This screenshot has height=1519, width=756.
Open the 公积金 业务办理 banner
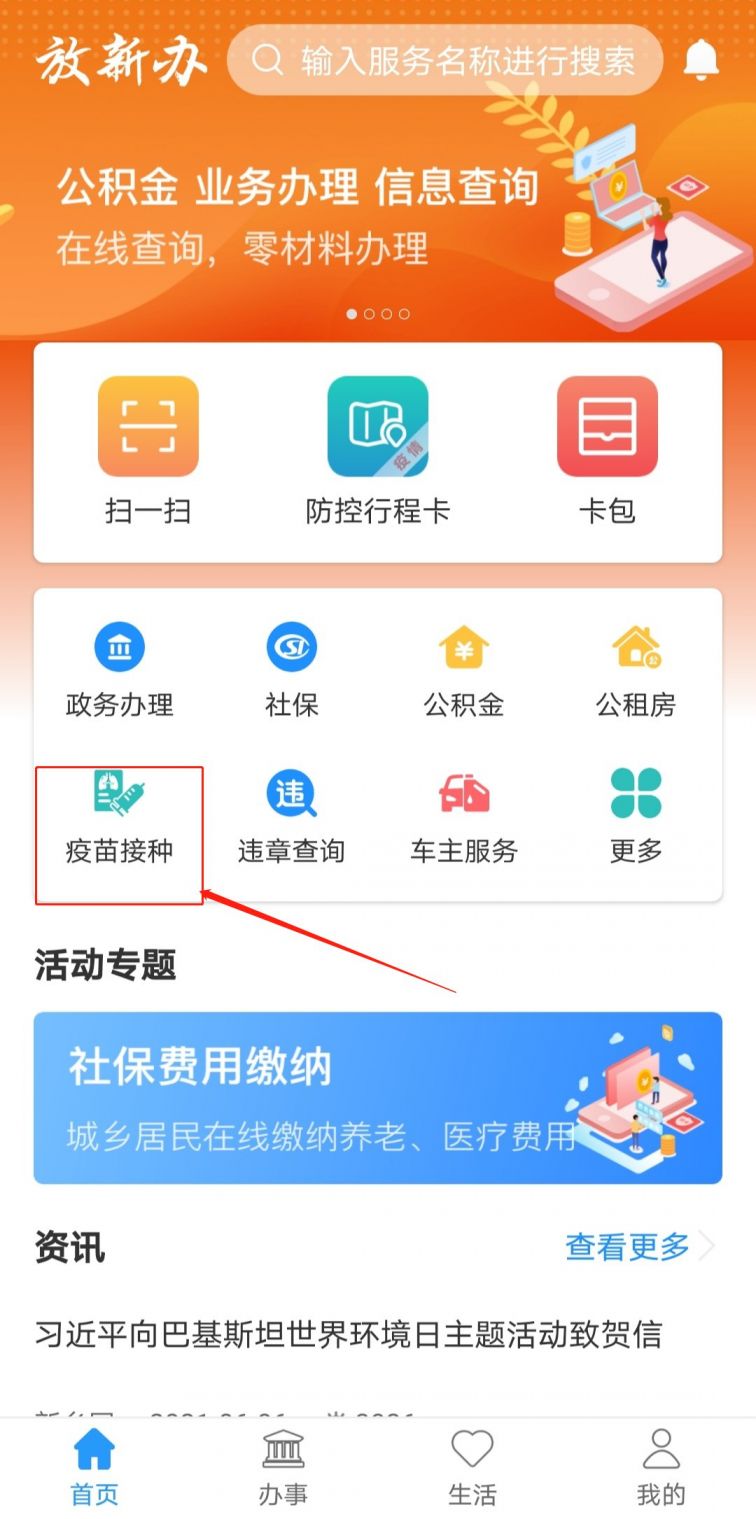pos(300,215)
